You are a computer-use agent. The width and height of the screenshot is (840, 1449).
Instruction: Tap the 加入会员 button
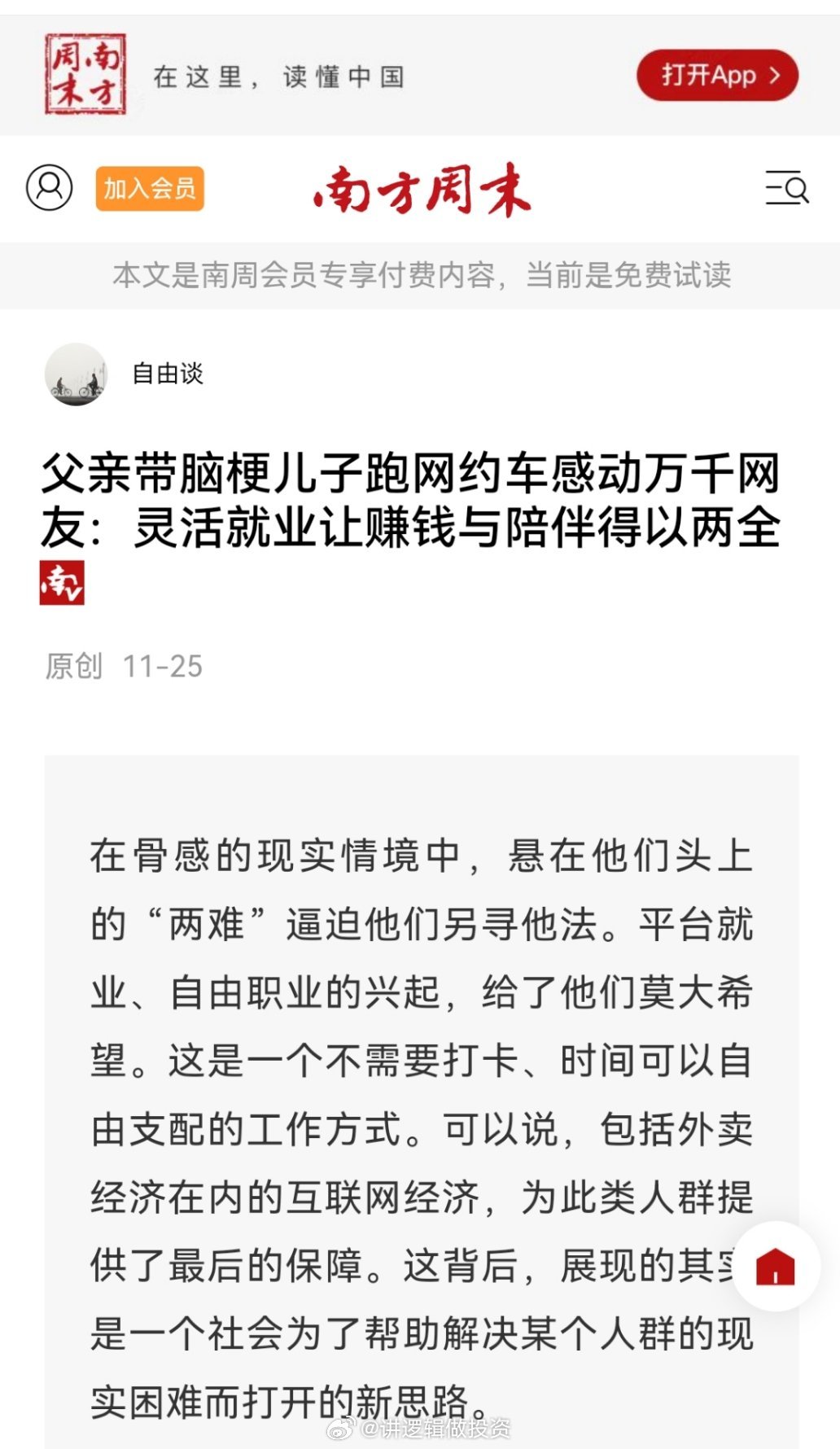click(x=150, y=189)
